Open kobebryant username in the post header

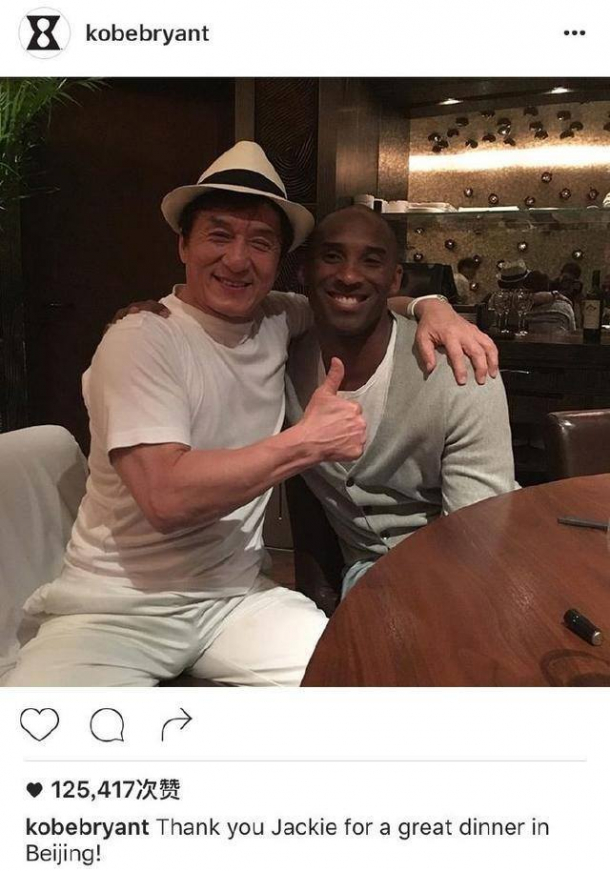[147, 33]
